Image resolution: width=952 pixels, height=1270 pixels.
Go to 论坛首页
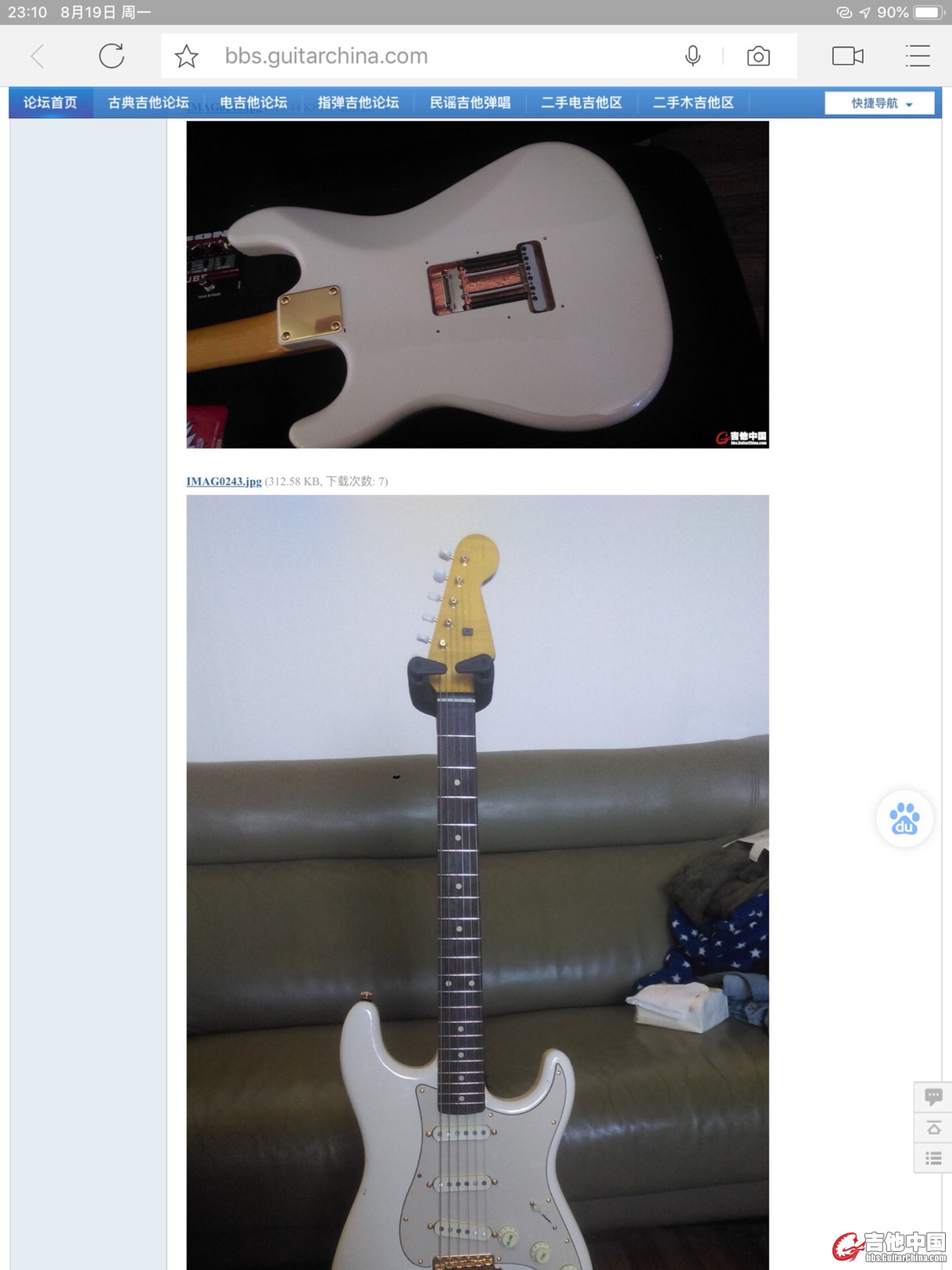[50, 102]
